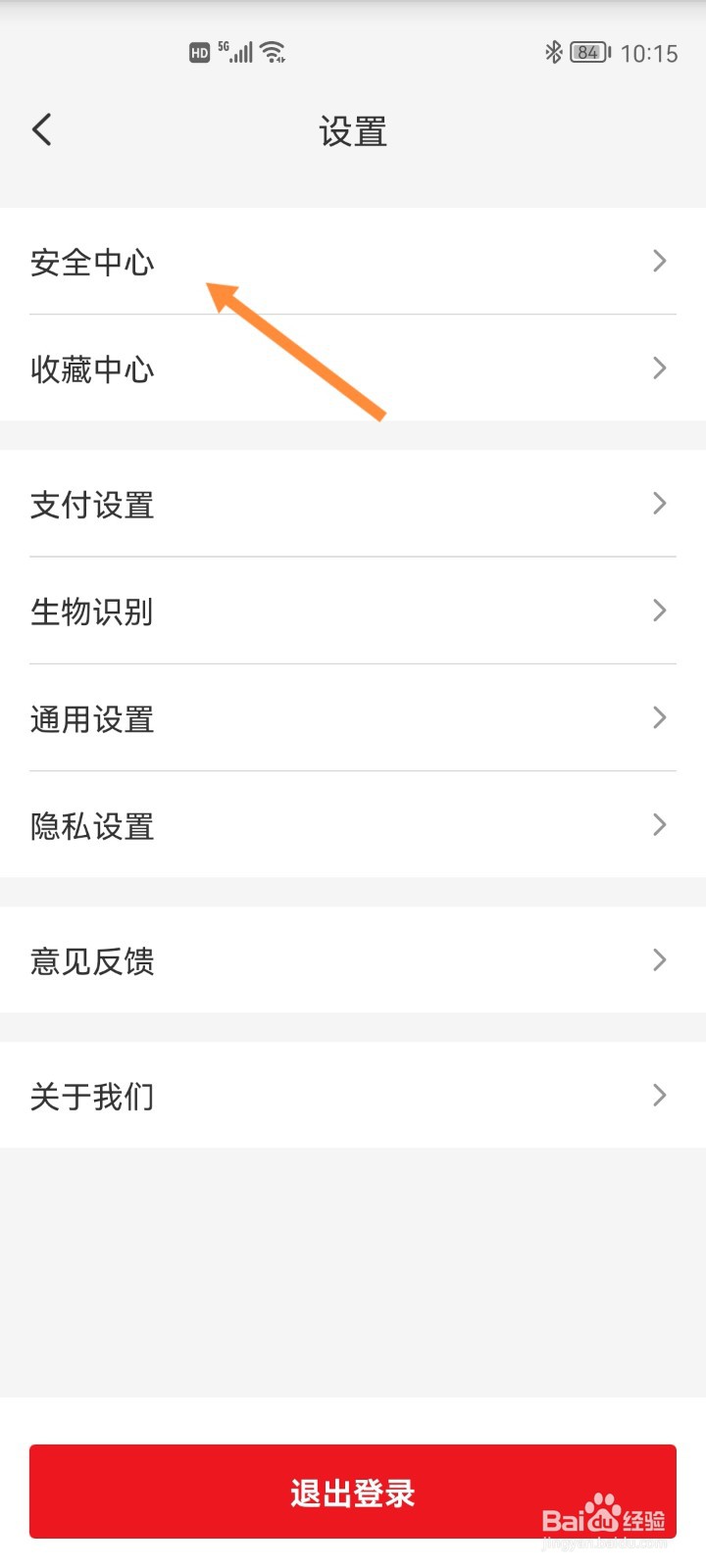Click the Bluetooth icon in status bar
Viewport: 706px width, 1568px height.
[x=553, y=51]
